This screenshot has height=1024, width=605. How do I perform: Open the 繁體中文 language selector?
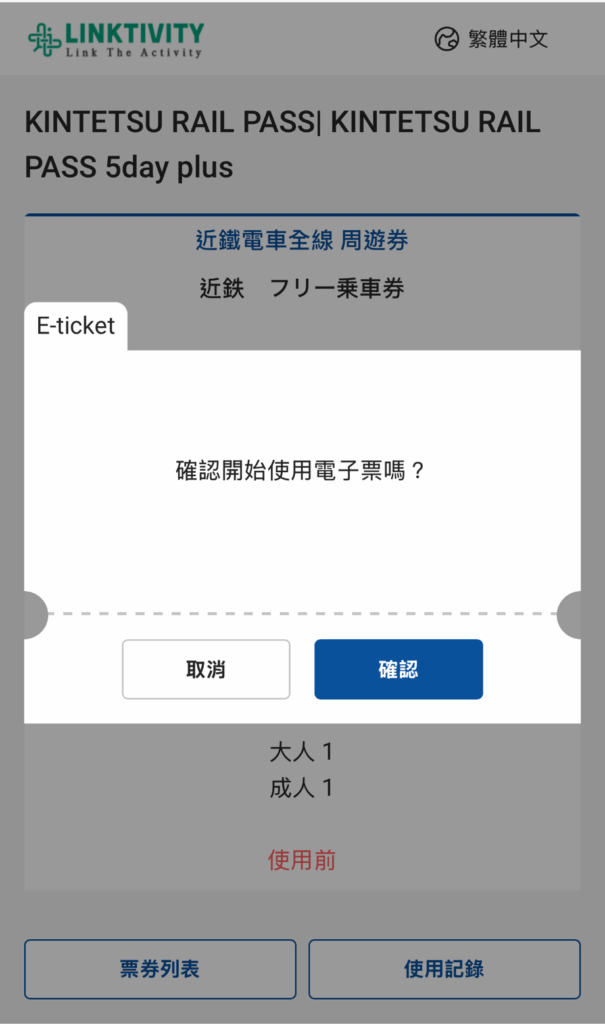[x=491, y=39]
